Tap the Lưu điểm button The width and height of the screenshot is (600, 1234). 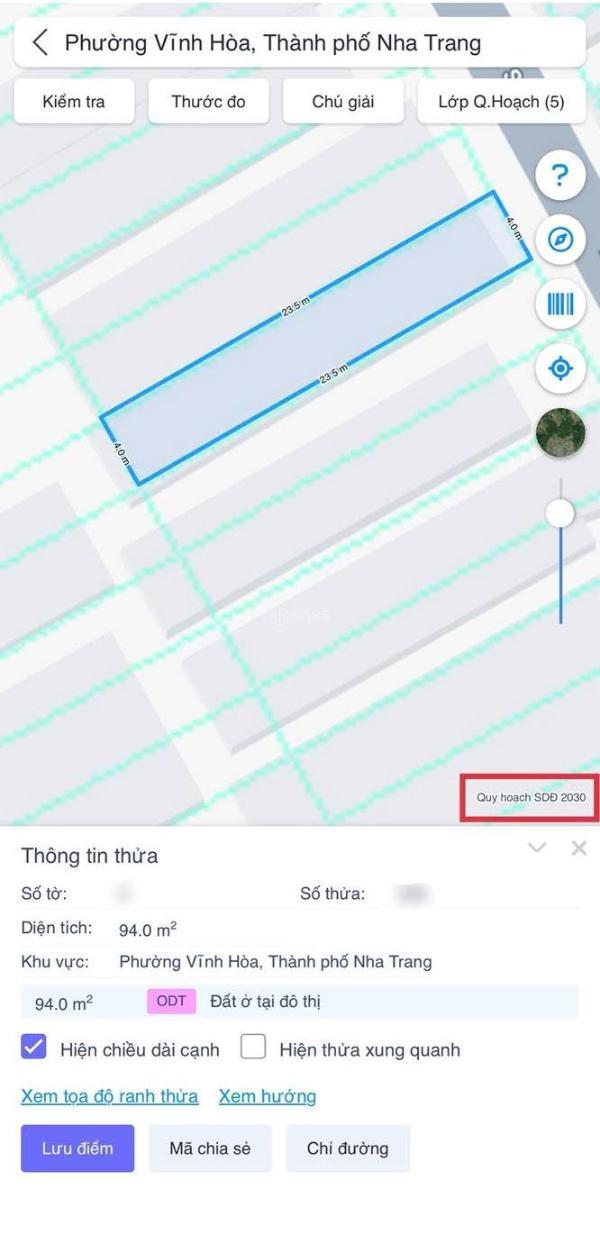pyautogui.click(x=77, y=1148)
